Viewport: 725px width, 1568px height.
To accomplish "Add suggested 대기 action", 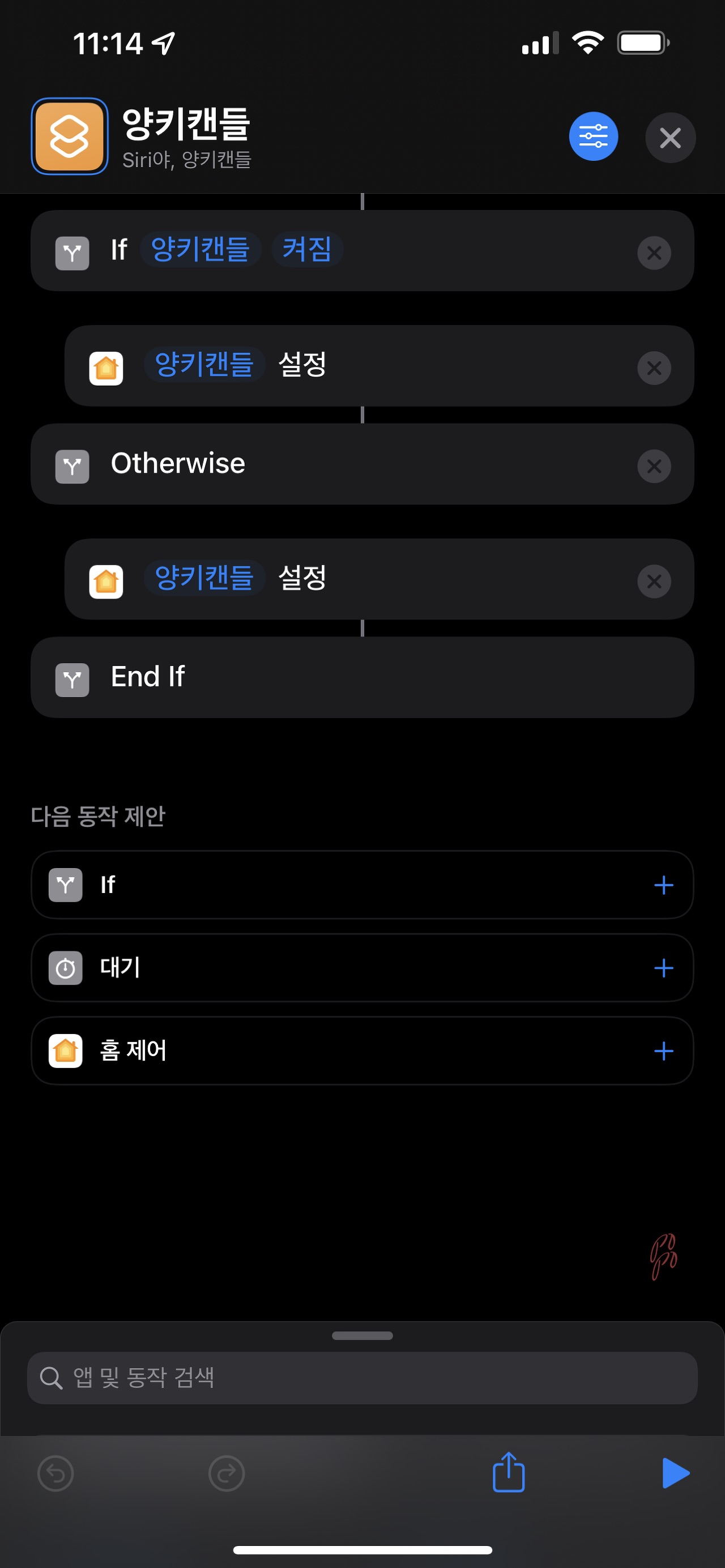I will click(x=663, y=968).
